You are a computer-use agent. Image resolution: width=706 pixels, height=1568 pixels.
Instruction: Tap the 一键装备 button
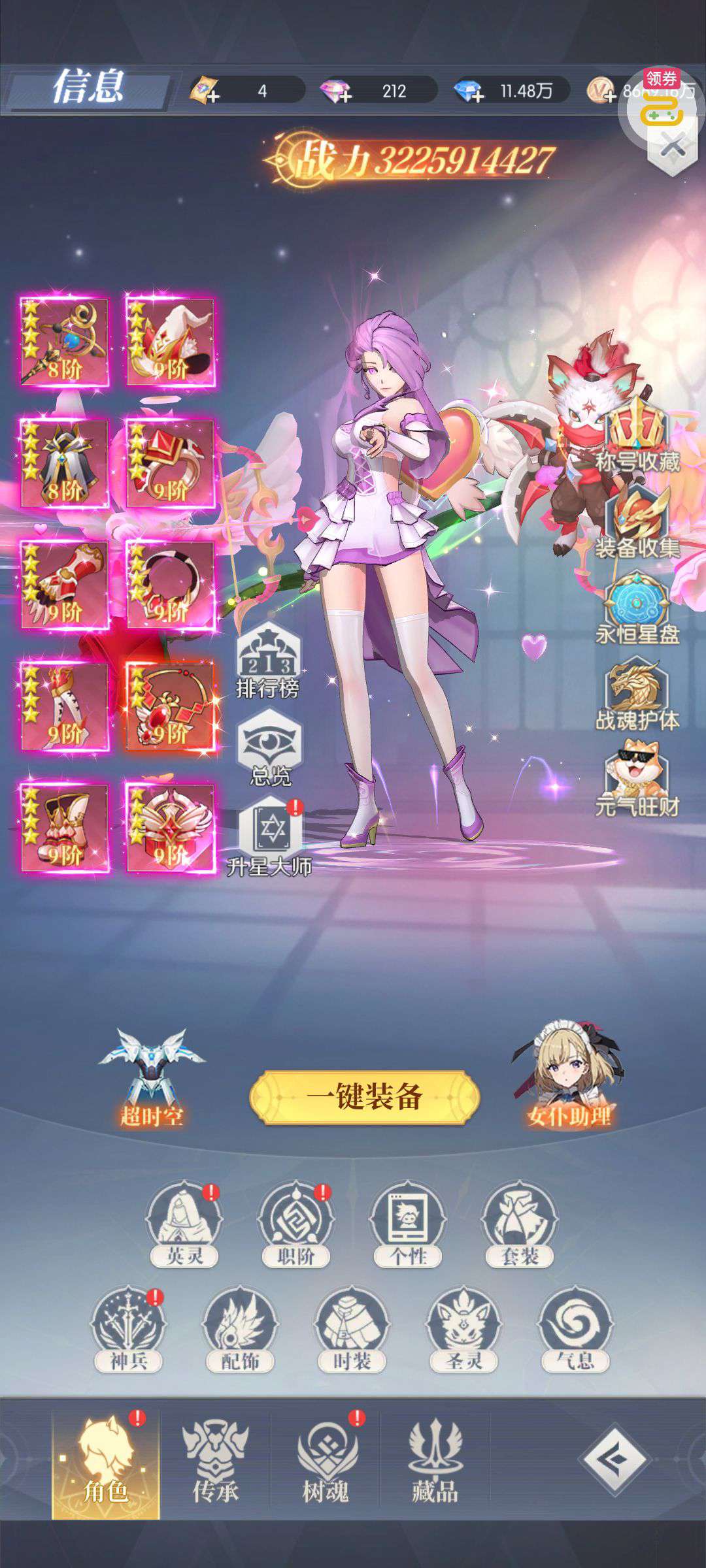pyautogui.click(x=364, y=1097)
